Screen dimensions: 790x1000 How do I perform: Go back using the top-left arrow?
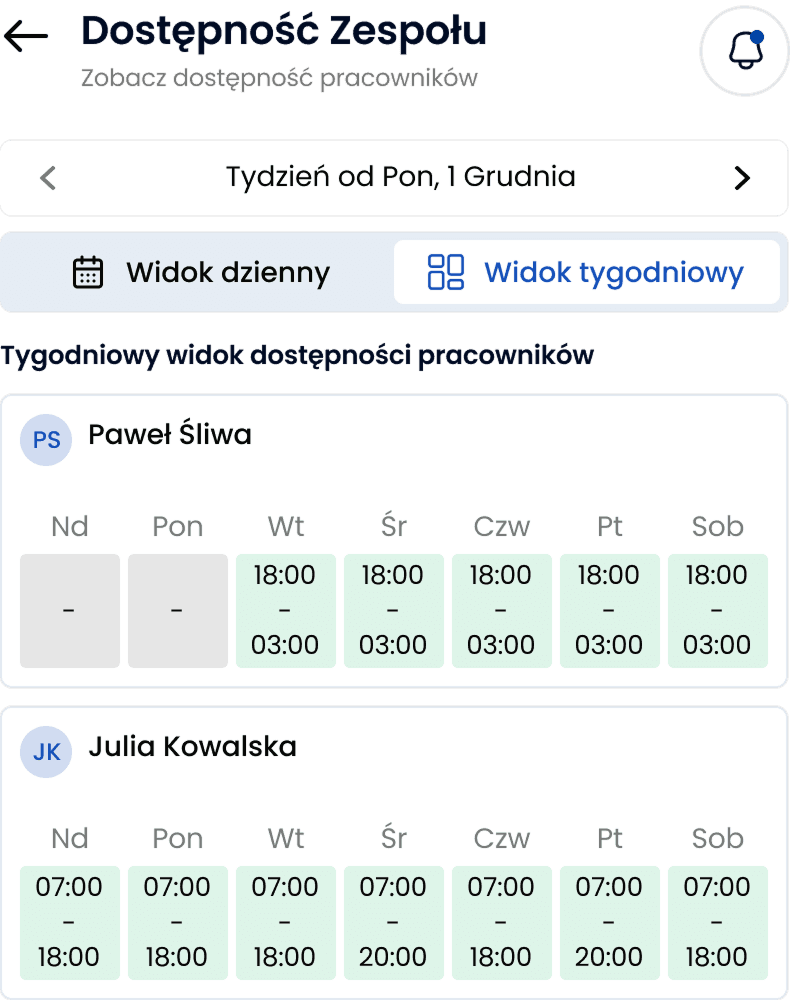(x=26, y=36)
